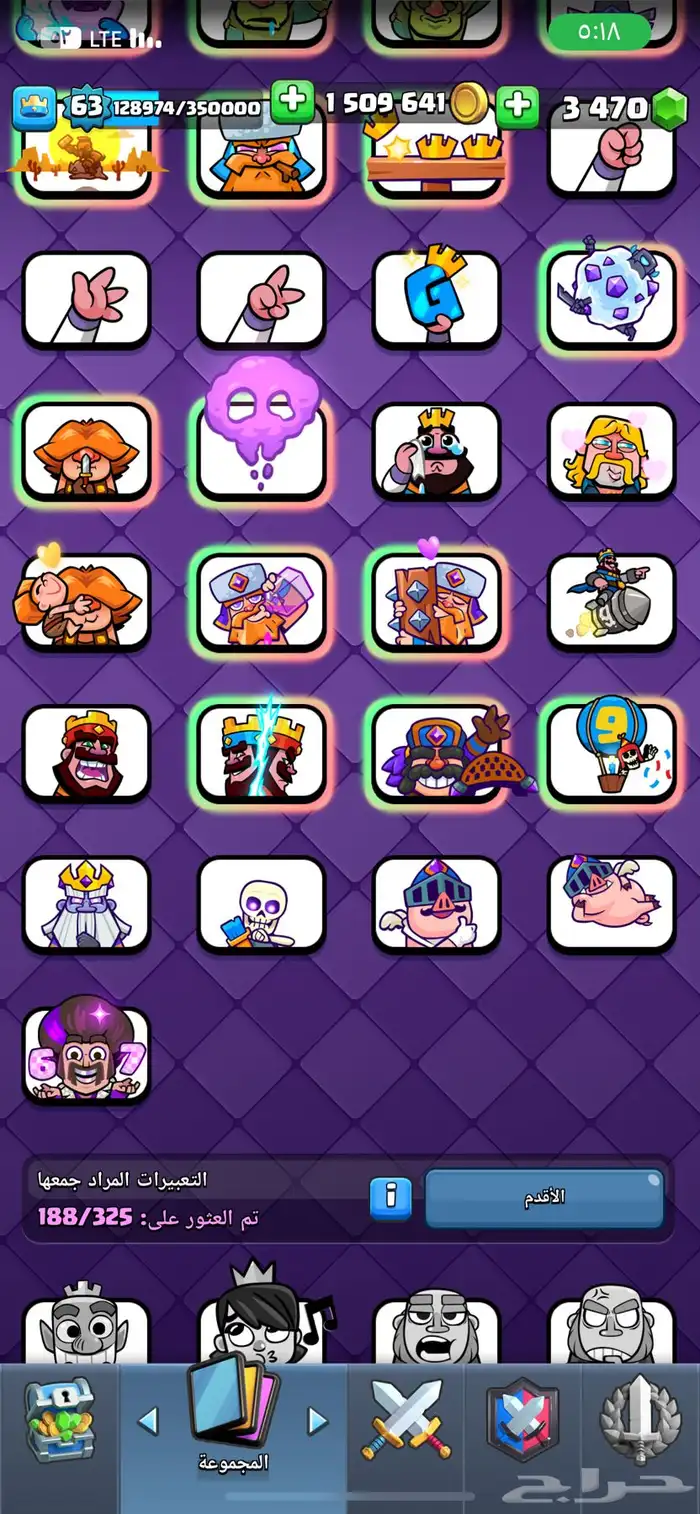Select the crystal ice golem emote

(x=611, y=298)
